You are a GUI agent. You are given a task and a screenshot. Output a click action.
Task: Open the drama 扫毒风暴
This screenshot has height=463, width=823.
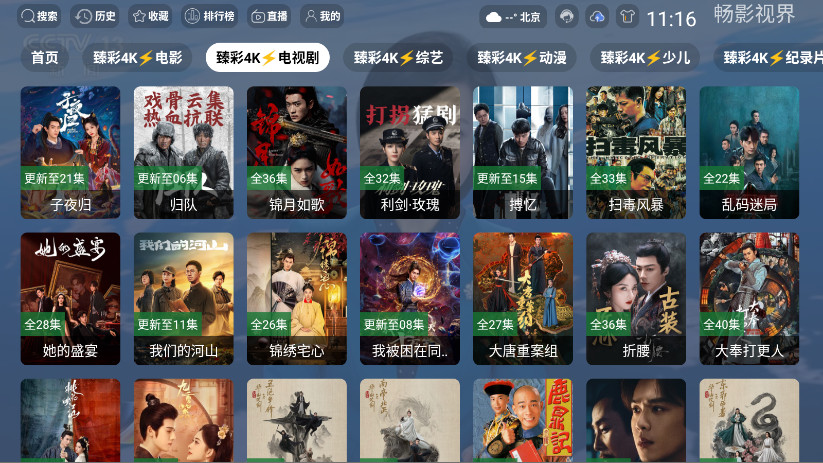(x=636, y=152)
